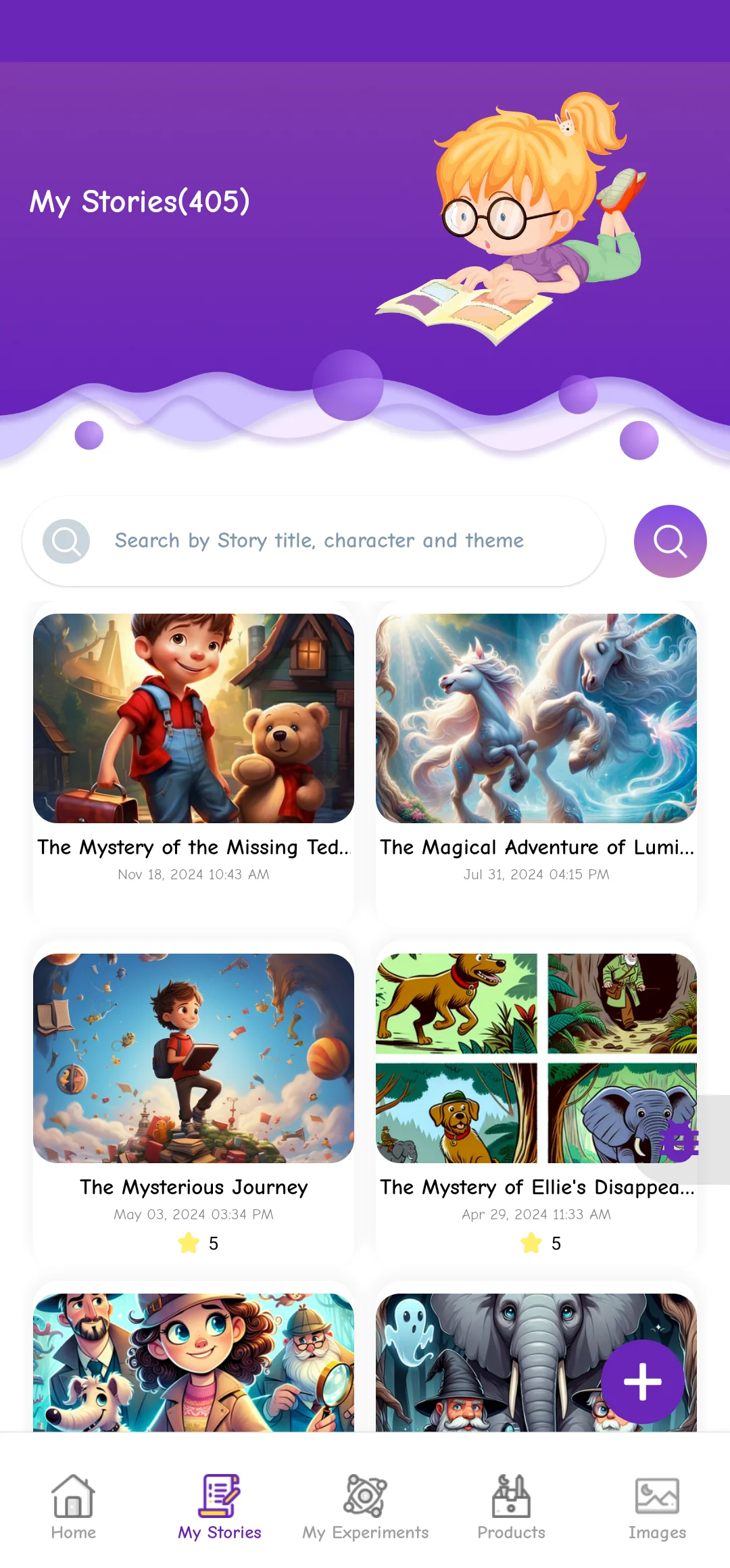This screenshot has height=1568, width=730.
Task: Select the My Stories tab
Action: pos(219,1506)
